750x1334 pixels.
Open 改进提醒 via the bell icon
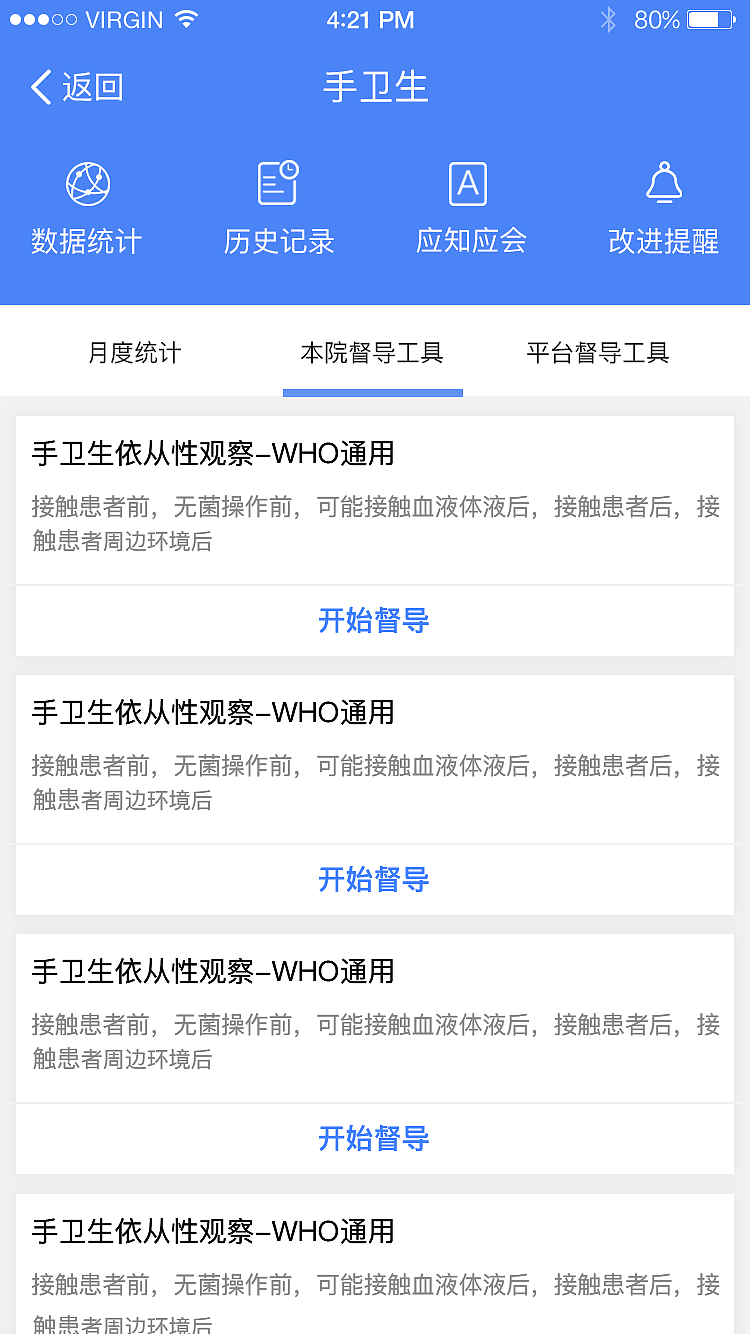click(x=662, y=183)
